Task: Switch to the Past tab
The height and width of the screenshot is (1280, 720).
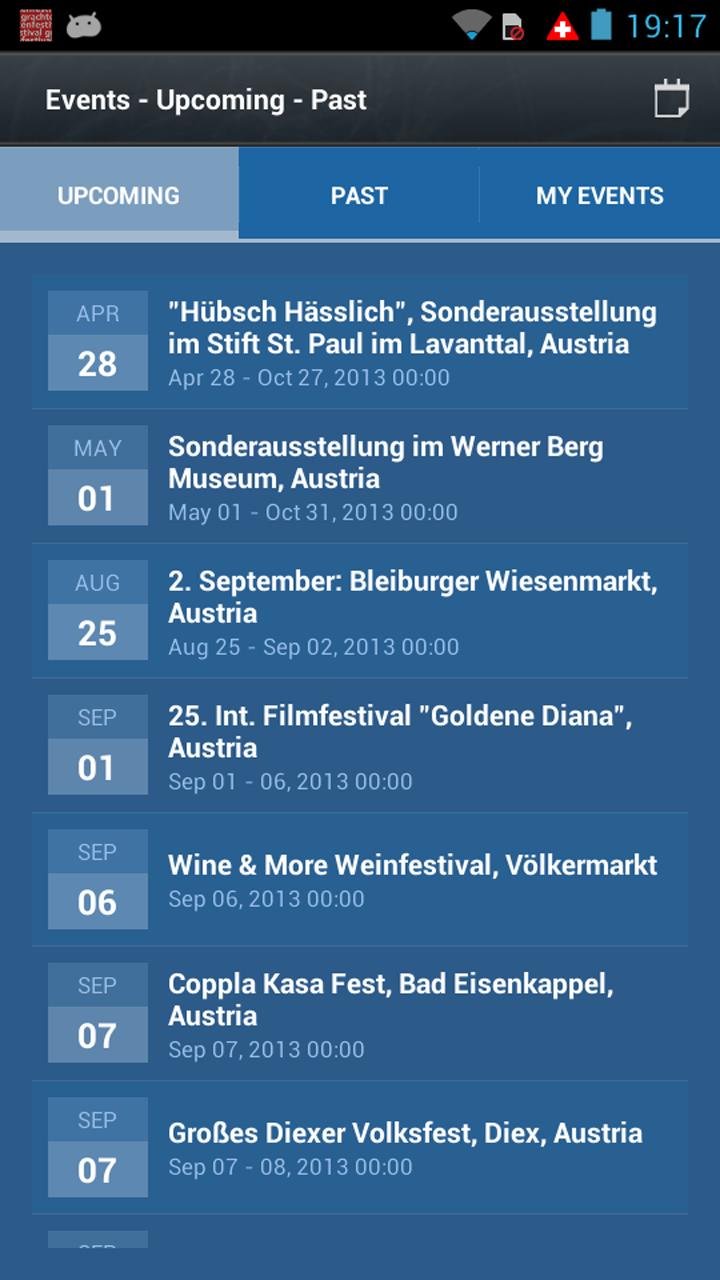Action: (x=359, y=195)
